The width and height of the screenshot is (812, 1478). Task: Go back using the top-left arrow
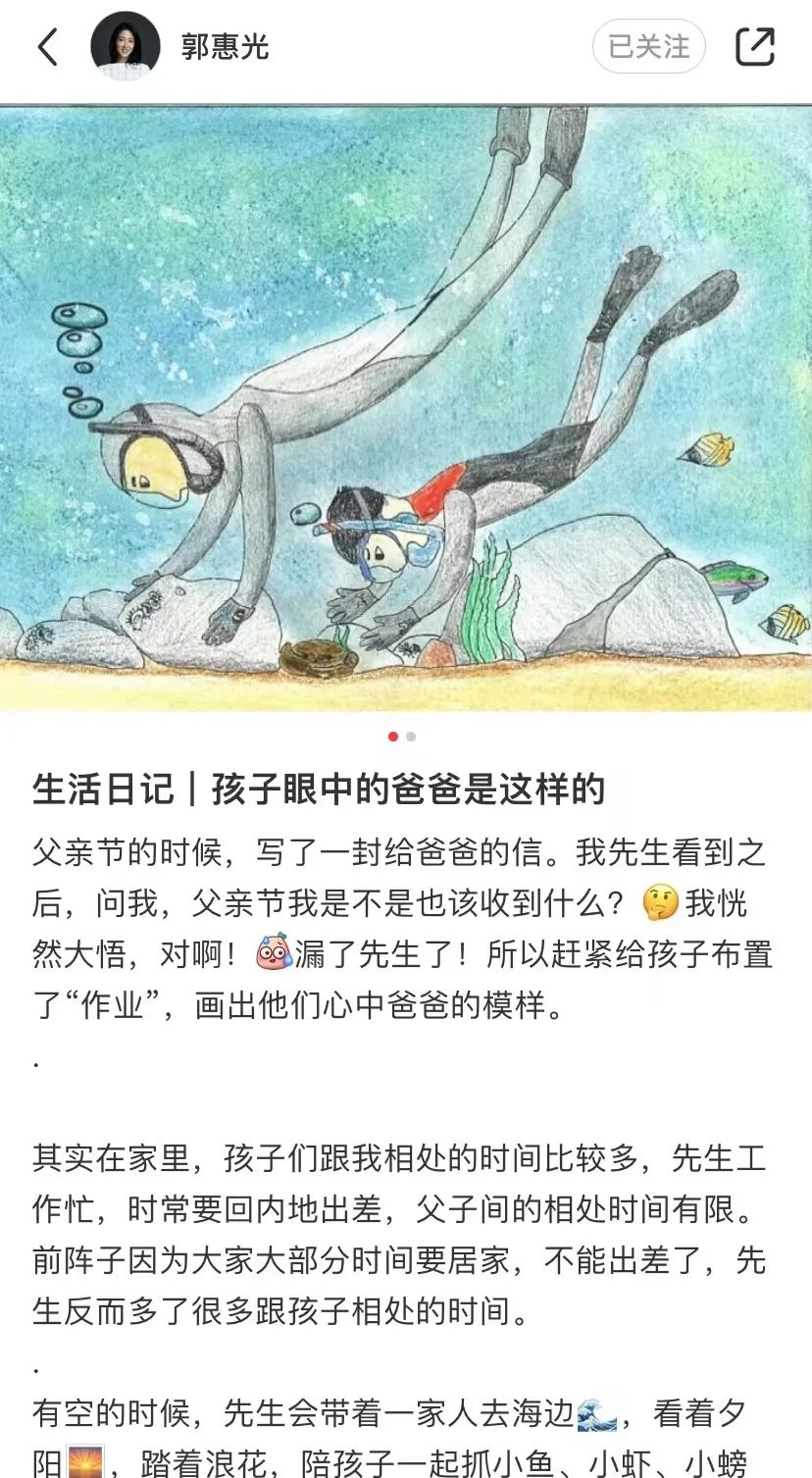pyautogui.click(x=47, y=46)
